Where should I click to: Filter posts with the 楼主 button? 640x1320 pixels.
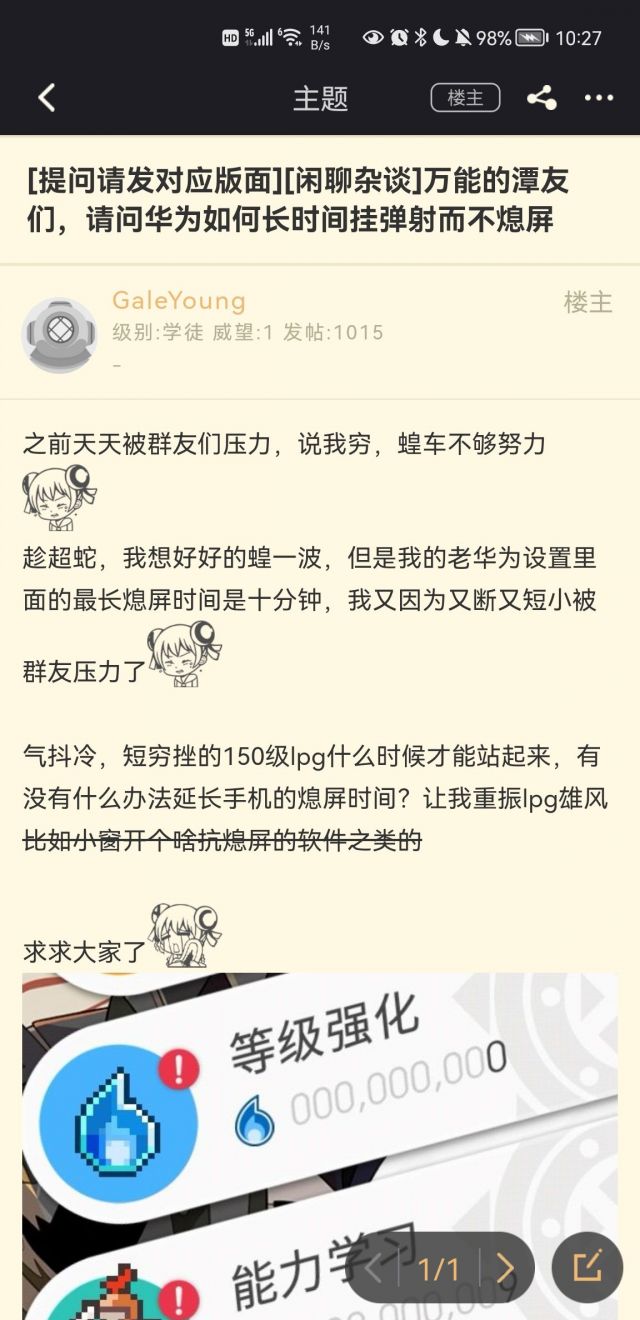465,97
